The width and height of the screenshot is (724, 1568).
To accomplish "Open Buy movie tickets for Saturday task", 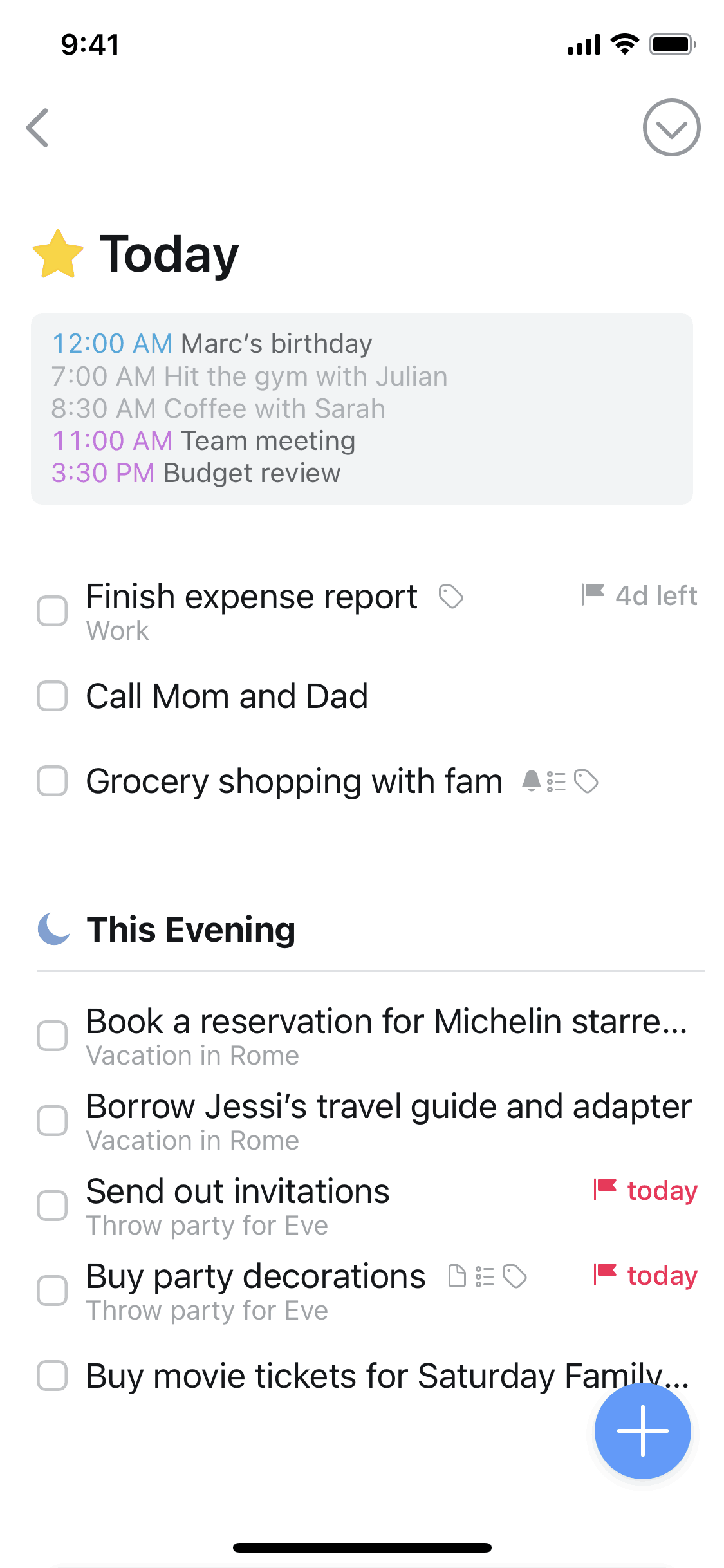I will tap(335, 1376).
